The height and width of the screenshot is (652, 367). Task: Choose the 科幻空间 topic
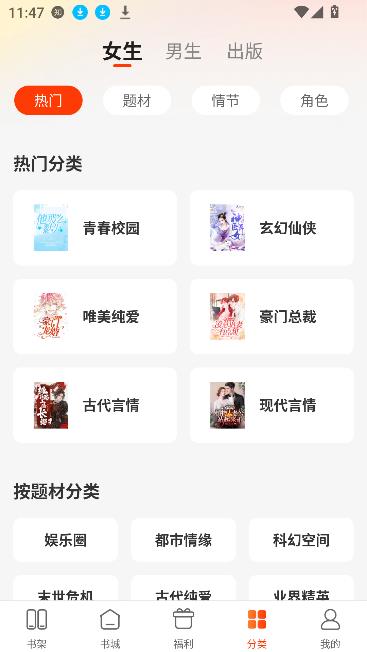301,540
